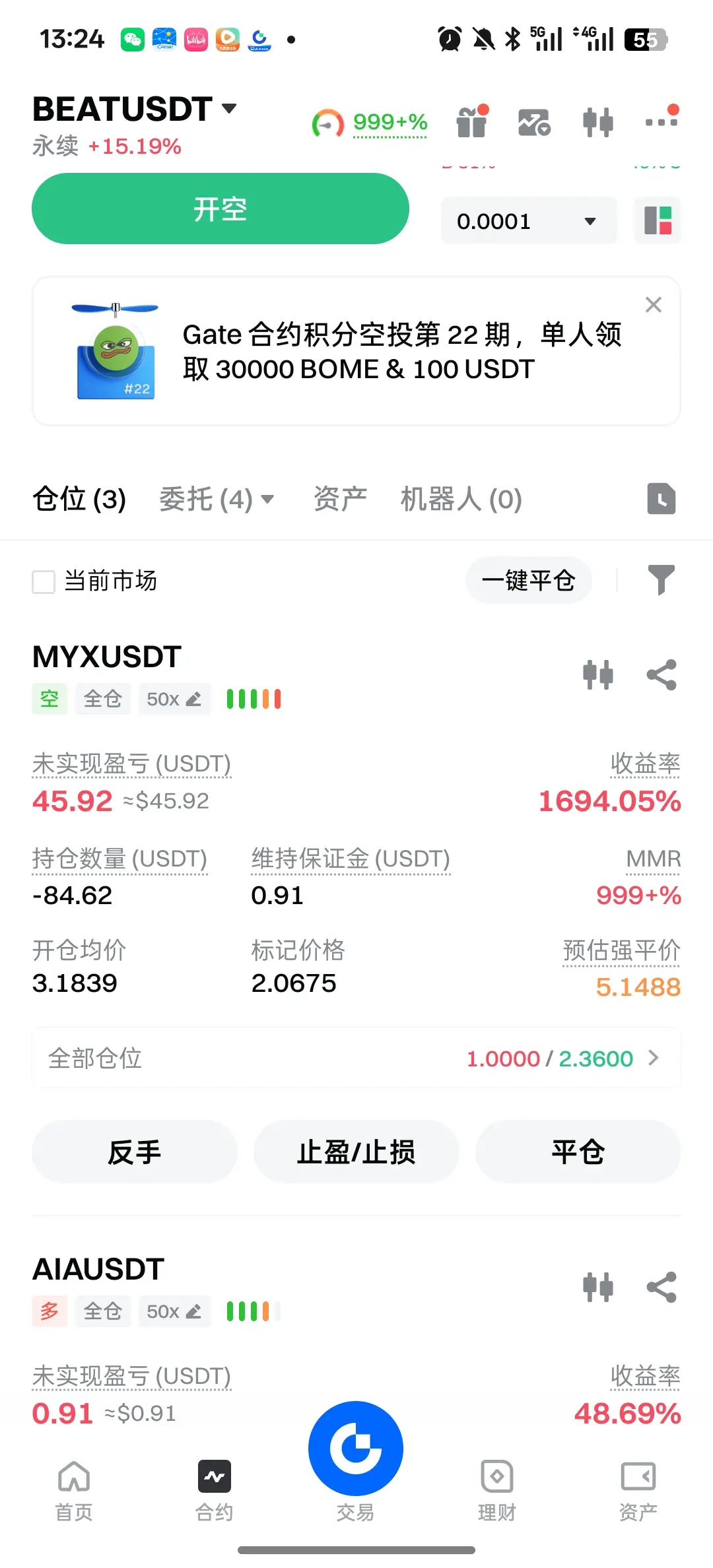Switch to the 资产 tab in positions
Image resolution: width=713 pixels, height=1568 pixels.
point(340,500)
